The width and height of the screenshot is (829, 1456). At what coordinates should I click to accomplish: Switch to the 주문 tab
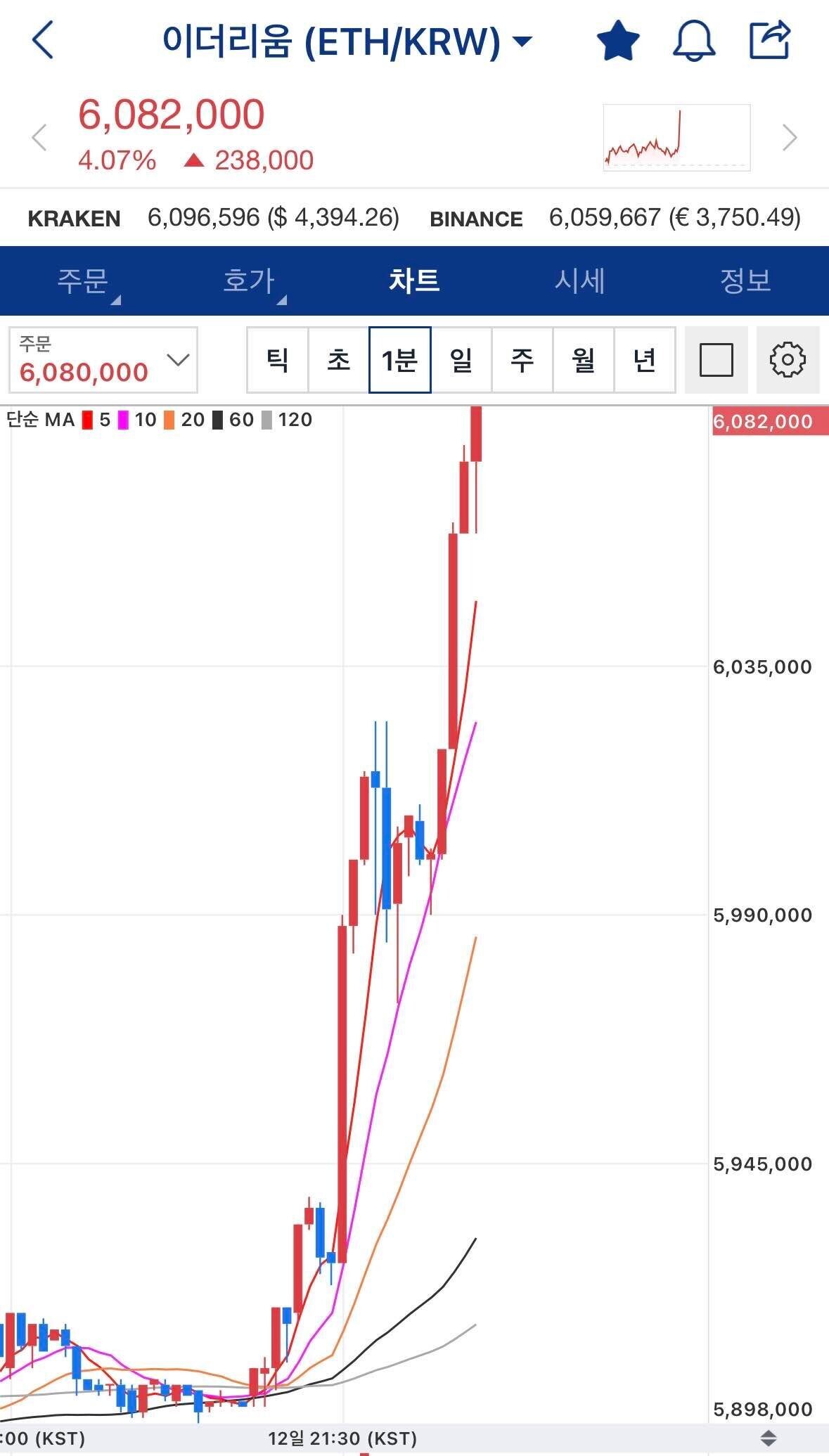point(83,281)
